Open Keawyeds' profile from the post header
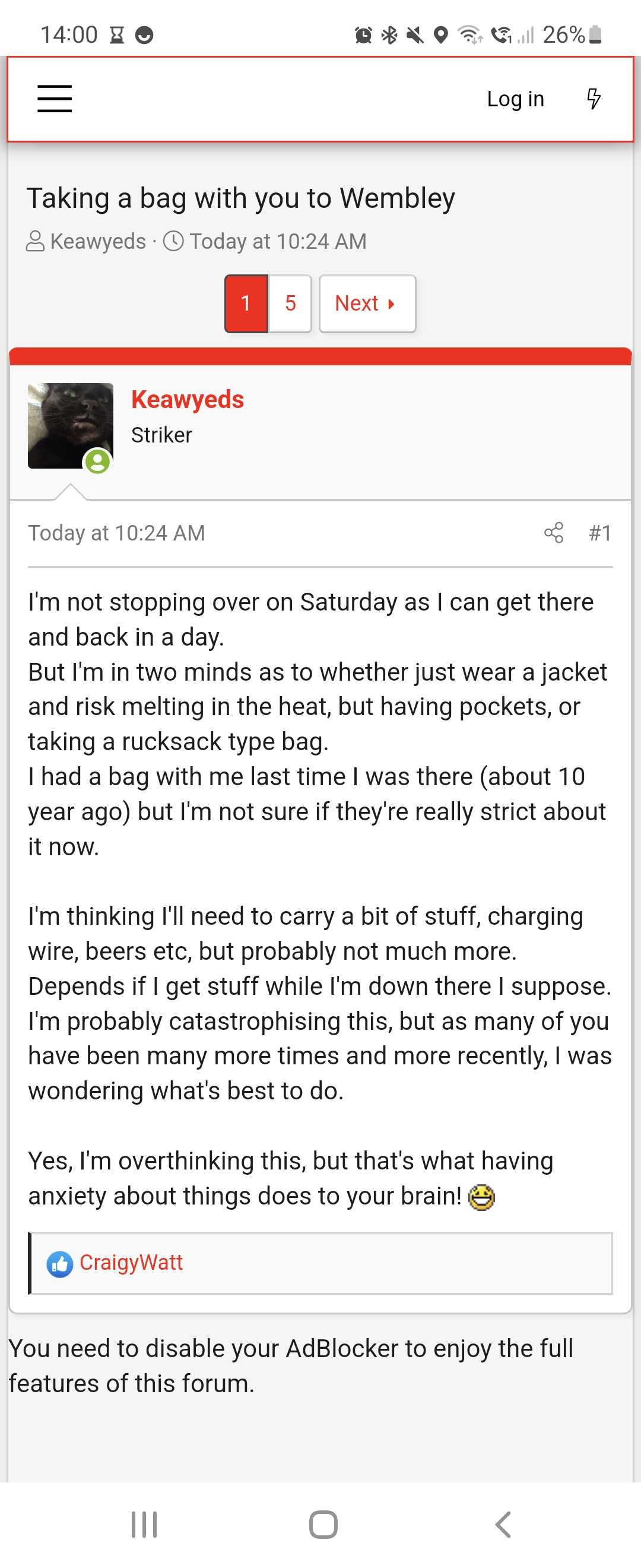This screenshot has height=1568, width=641. tap(188, 400)
